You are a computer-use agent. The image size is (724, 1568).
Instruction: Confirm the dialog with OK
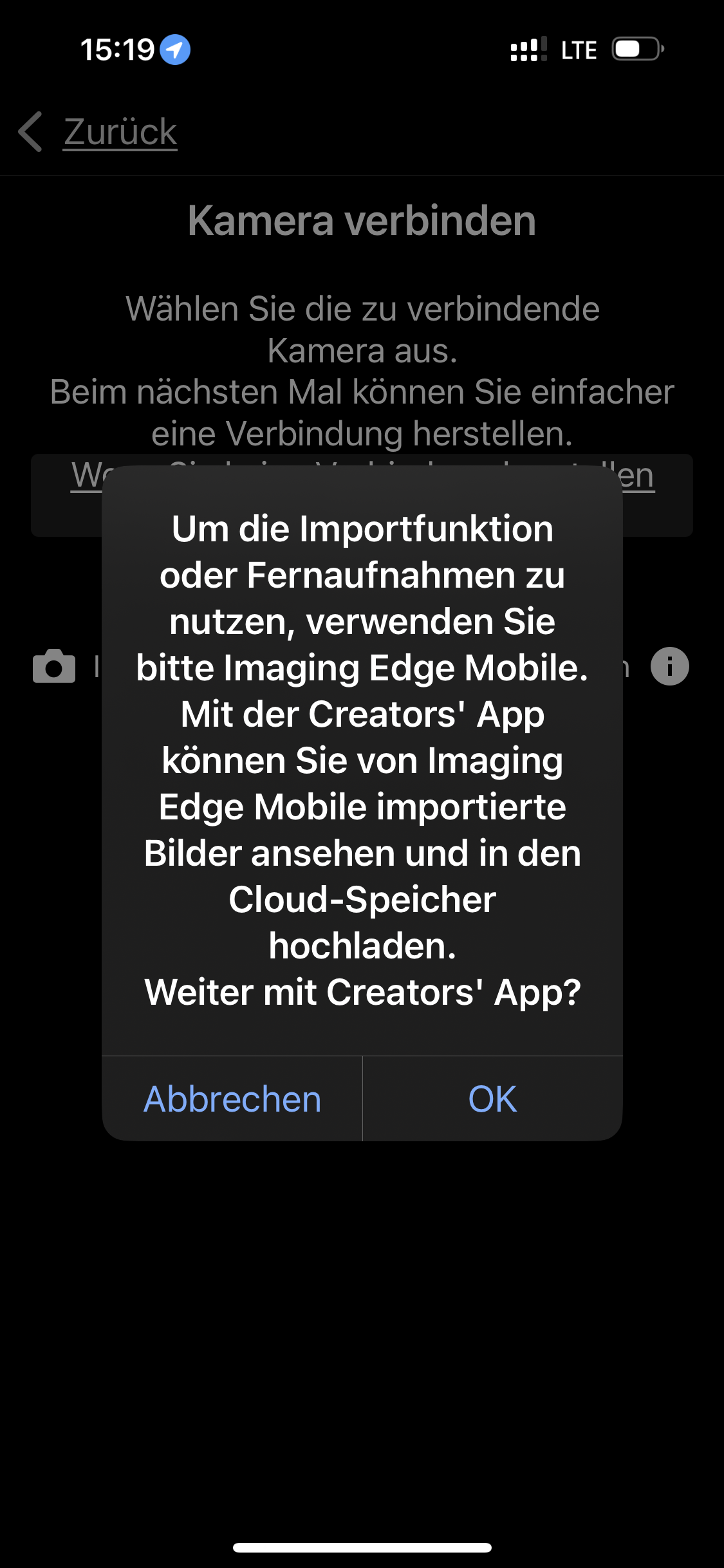[492, 1099]
